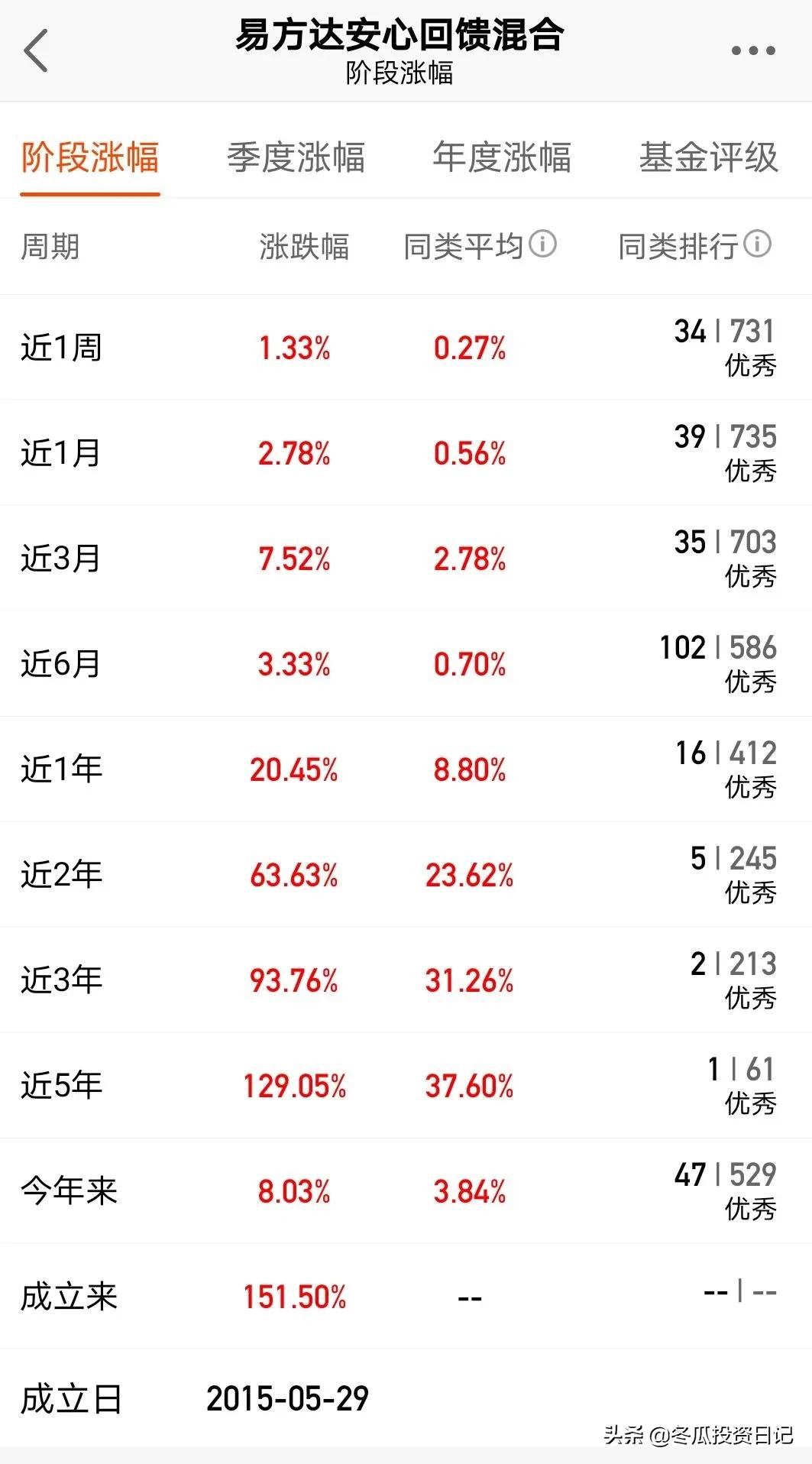
Task: Select the highlighted 阶段涨幅 tab
Action: click(x=89, y=158)
